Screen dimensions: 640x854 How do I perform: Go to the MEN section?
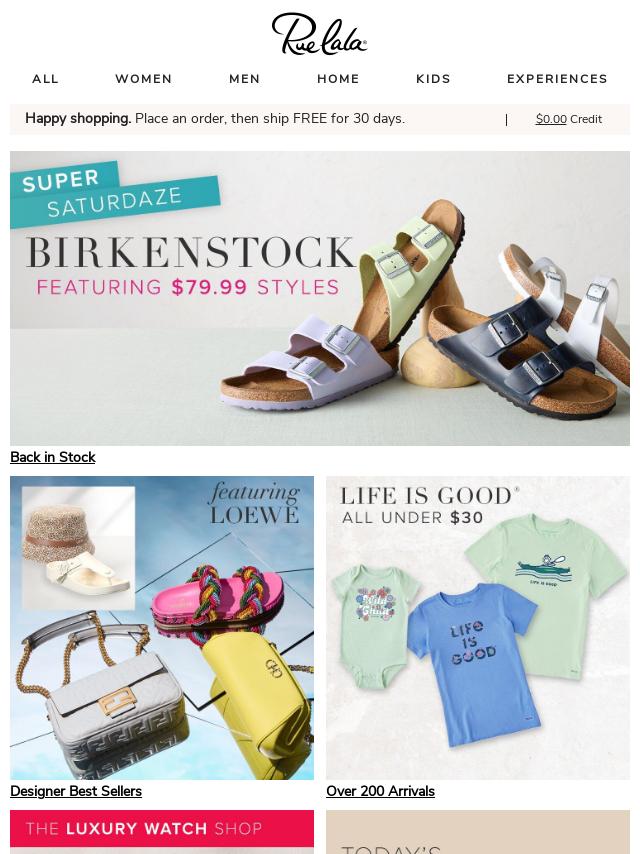coord(244,79)
